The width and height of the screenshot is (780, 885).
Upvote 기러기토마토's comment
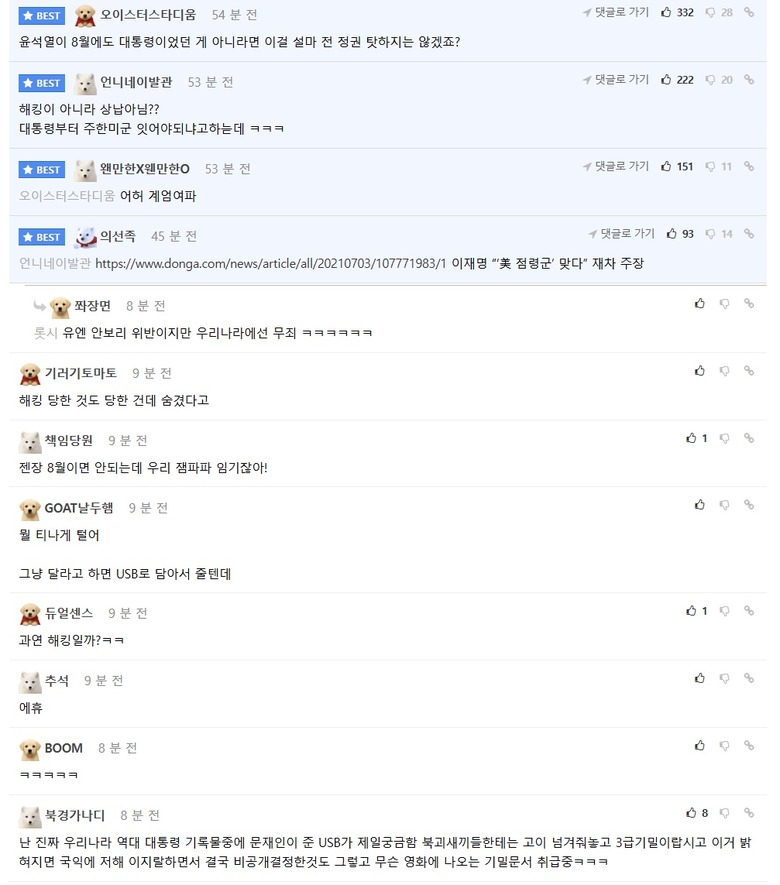[x=700, y=371]
